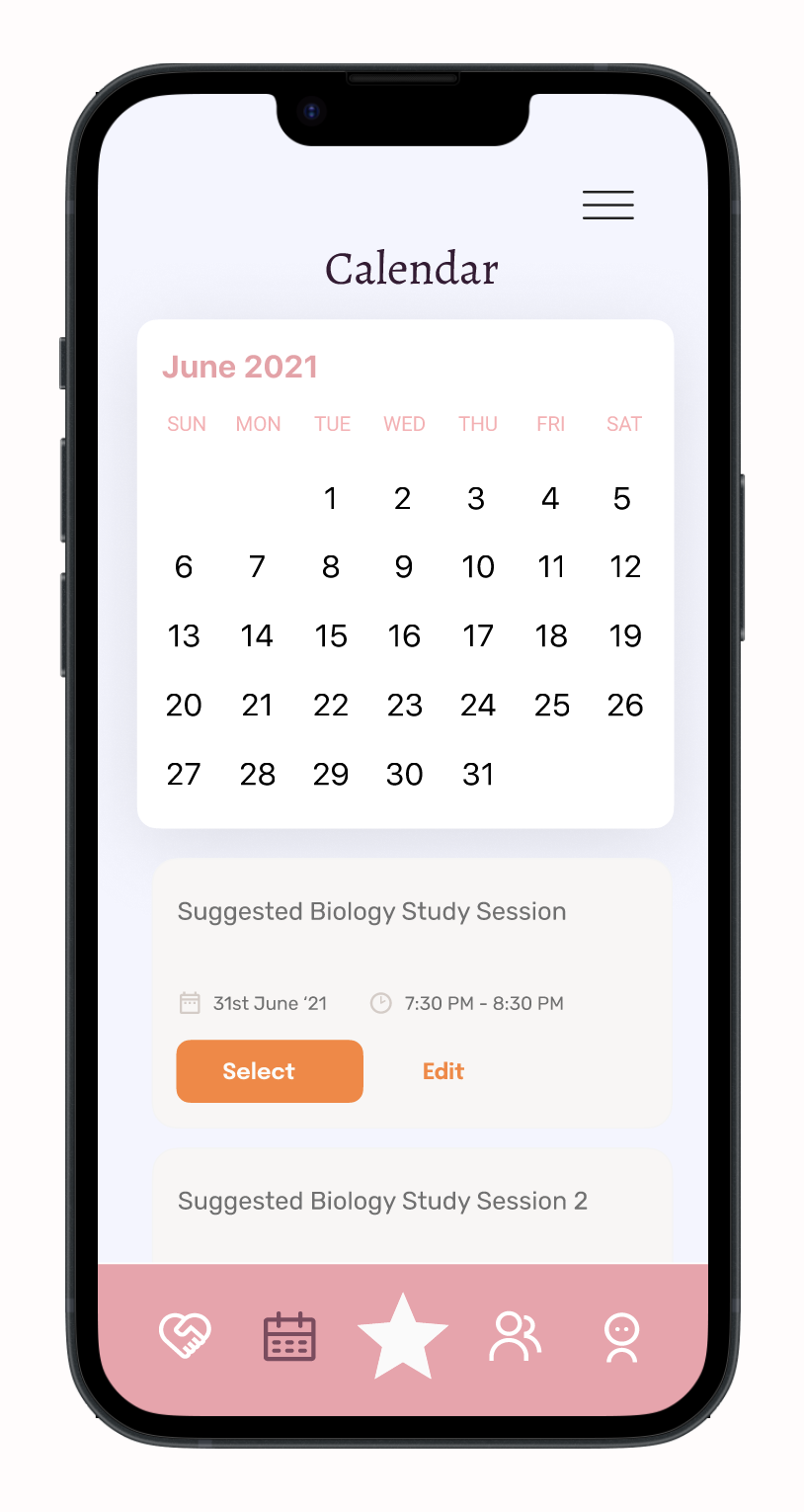Open the people group tab
The image size is (804, 1512).
tap(515, 1337)
